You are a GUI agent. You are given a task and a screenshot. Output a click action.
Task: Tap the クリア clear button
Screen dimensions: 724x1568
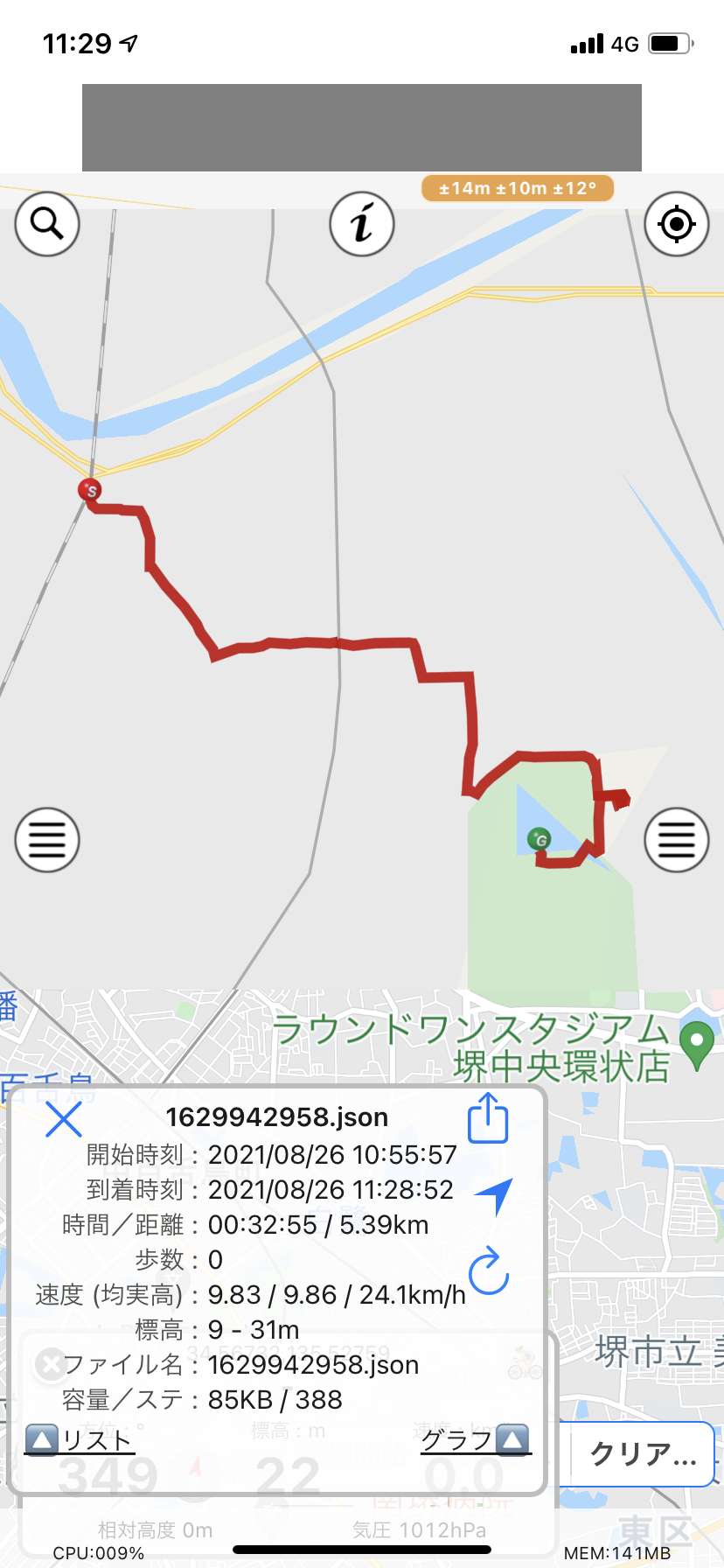pos(643,1453)
